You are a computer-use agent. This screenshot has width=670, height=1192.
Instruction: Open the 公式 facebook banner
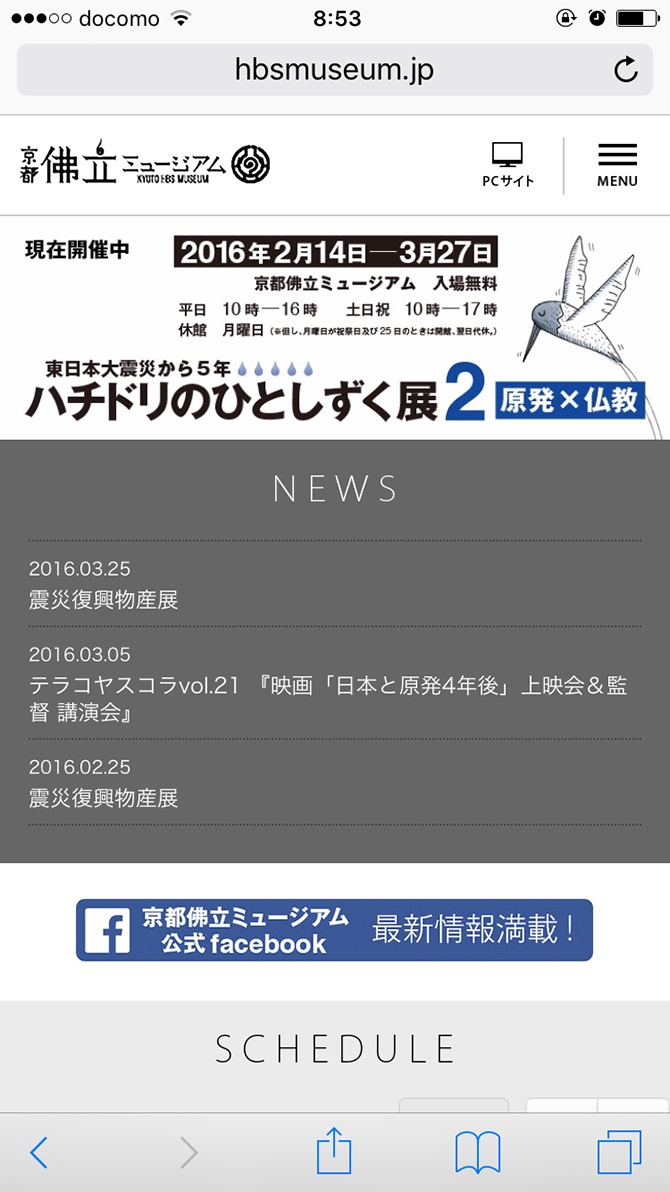pos(335,930)
